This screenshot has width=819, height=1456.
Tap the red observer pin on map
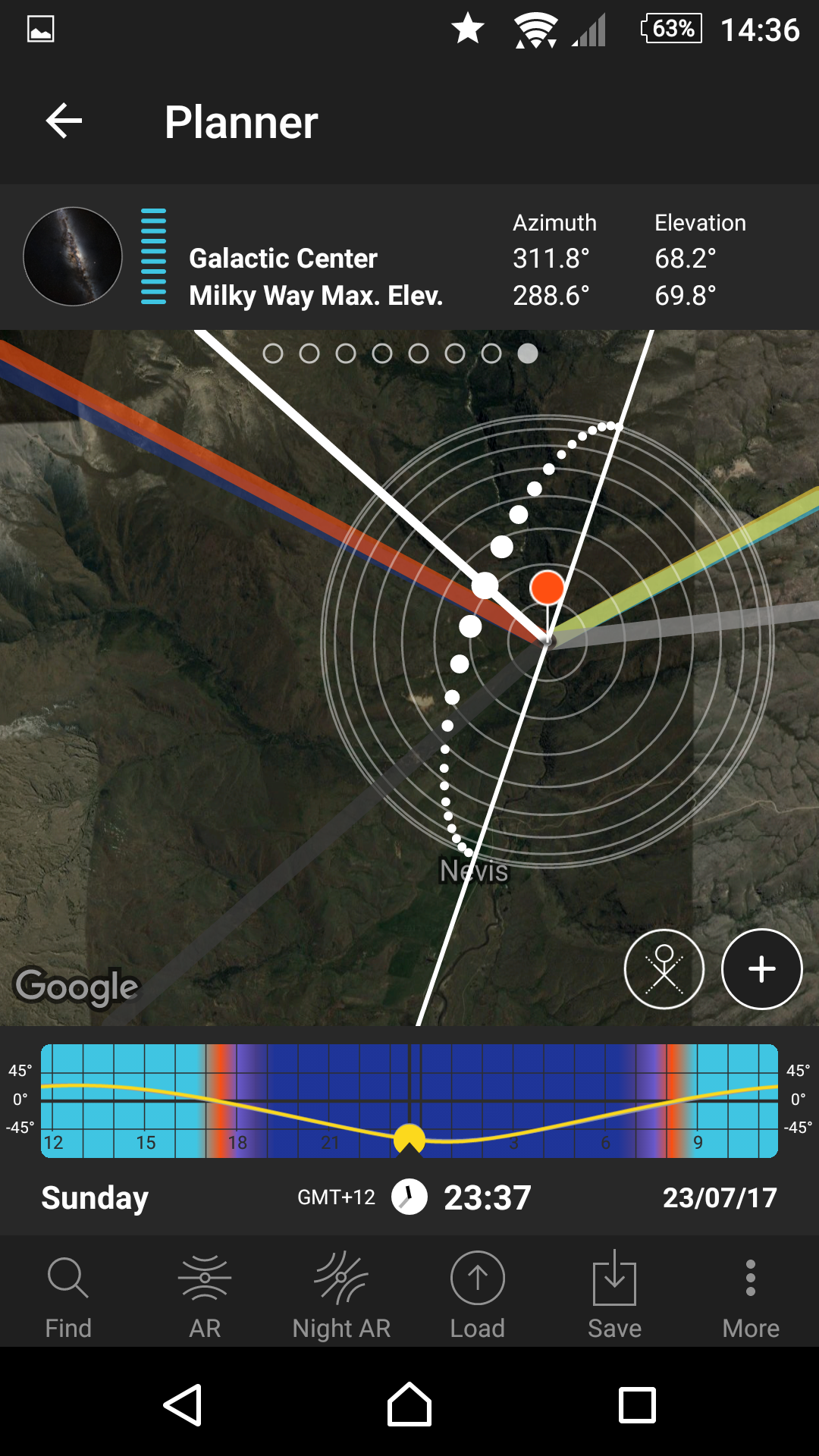(547, 588)
